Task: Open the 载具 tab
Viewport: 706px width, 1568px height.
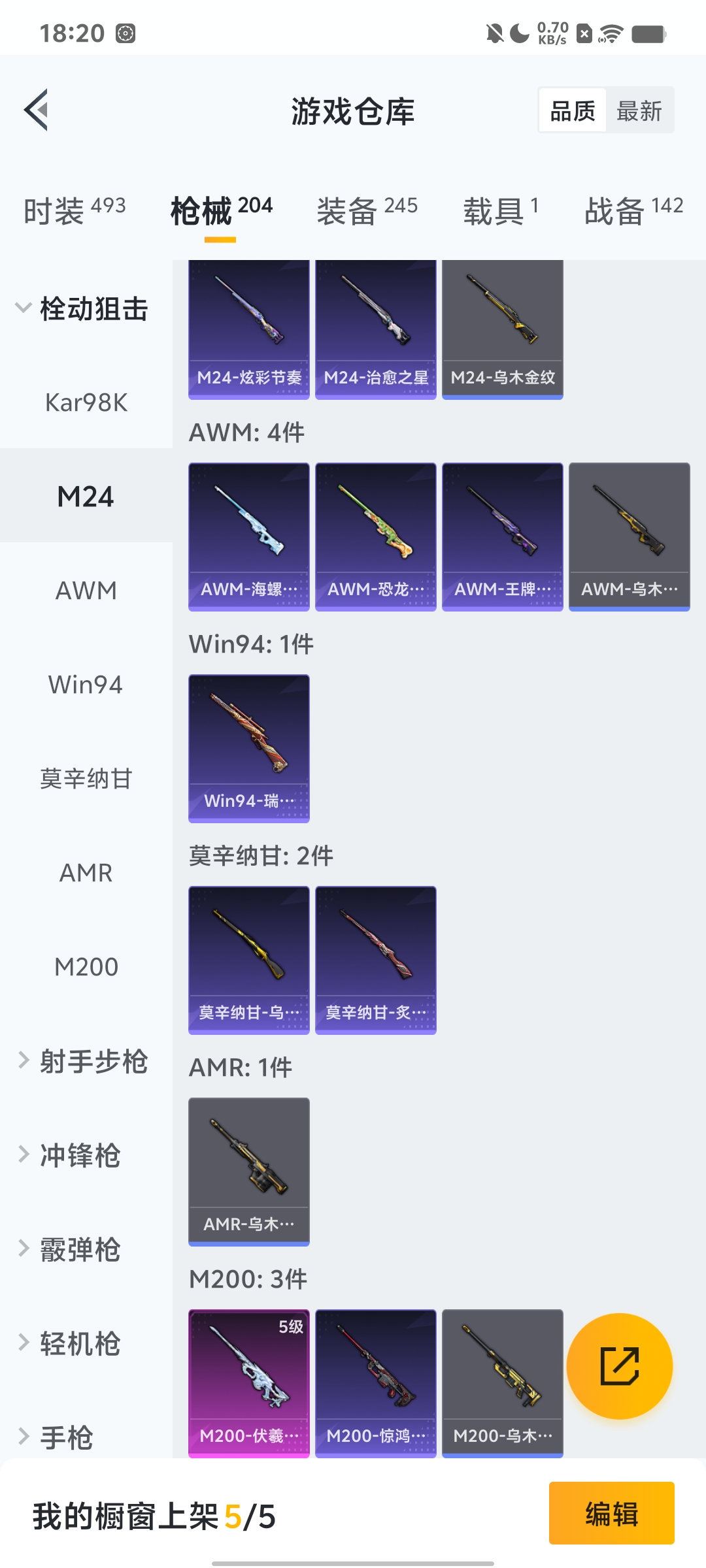Action: (501, 210)
